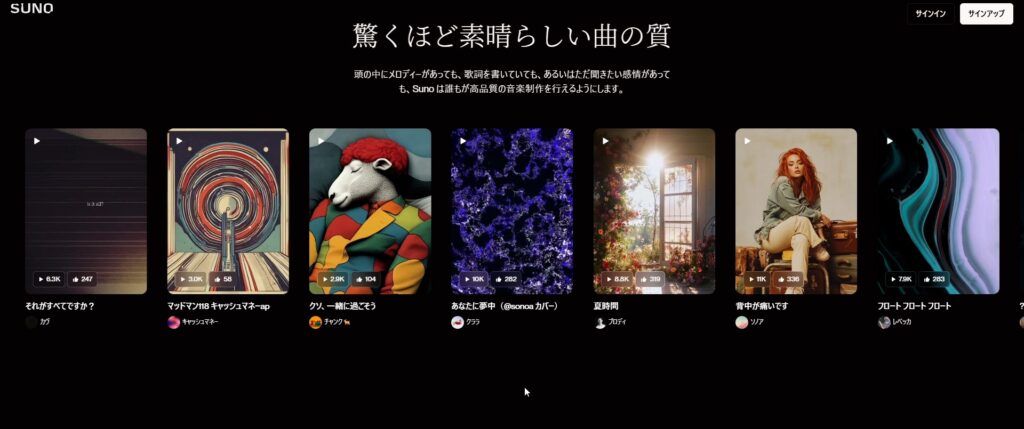This screenshot has width=1024, height=429.
Task: Tap the サインアップ button
Action: coord(985,14)
